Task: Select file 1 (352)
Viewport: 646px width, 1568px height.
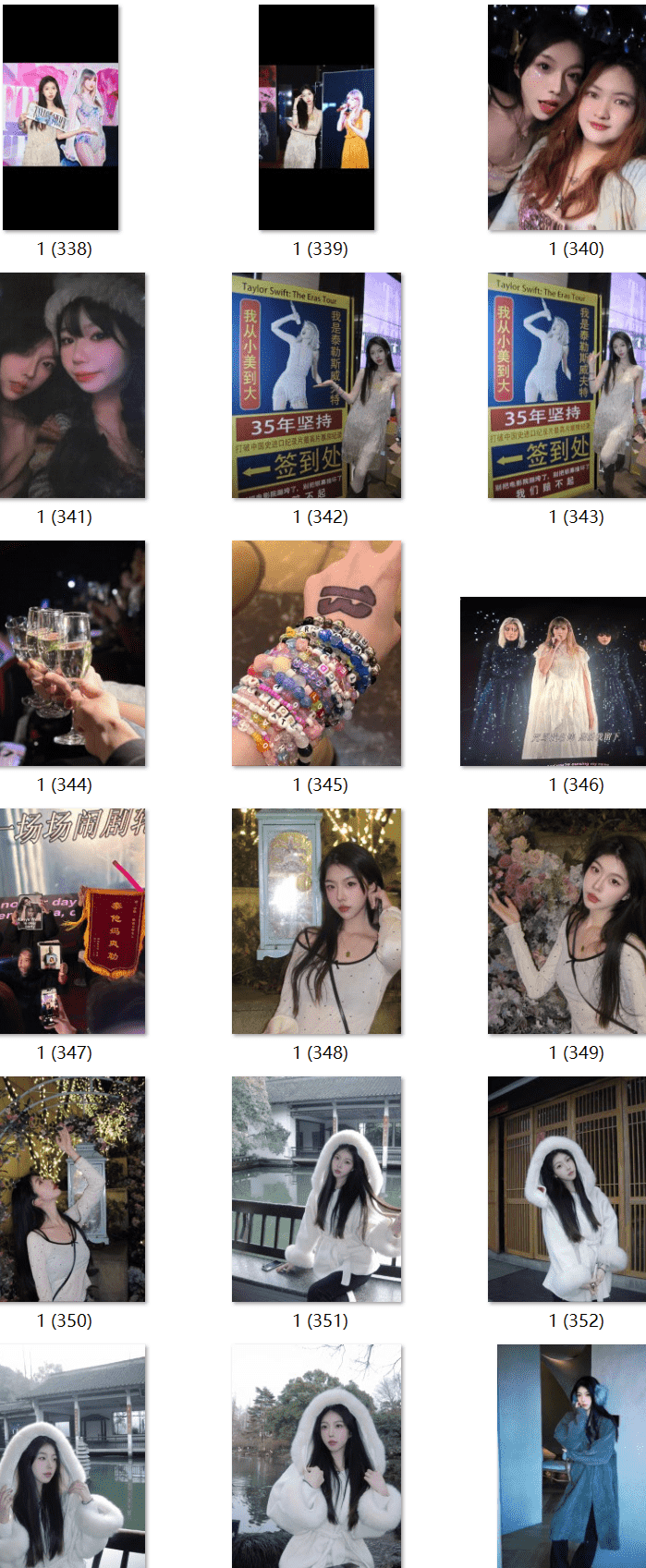Action: (566, 1189)
